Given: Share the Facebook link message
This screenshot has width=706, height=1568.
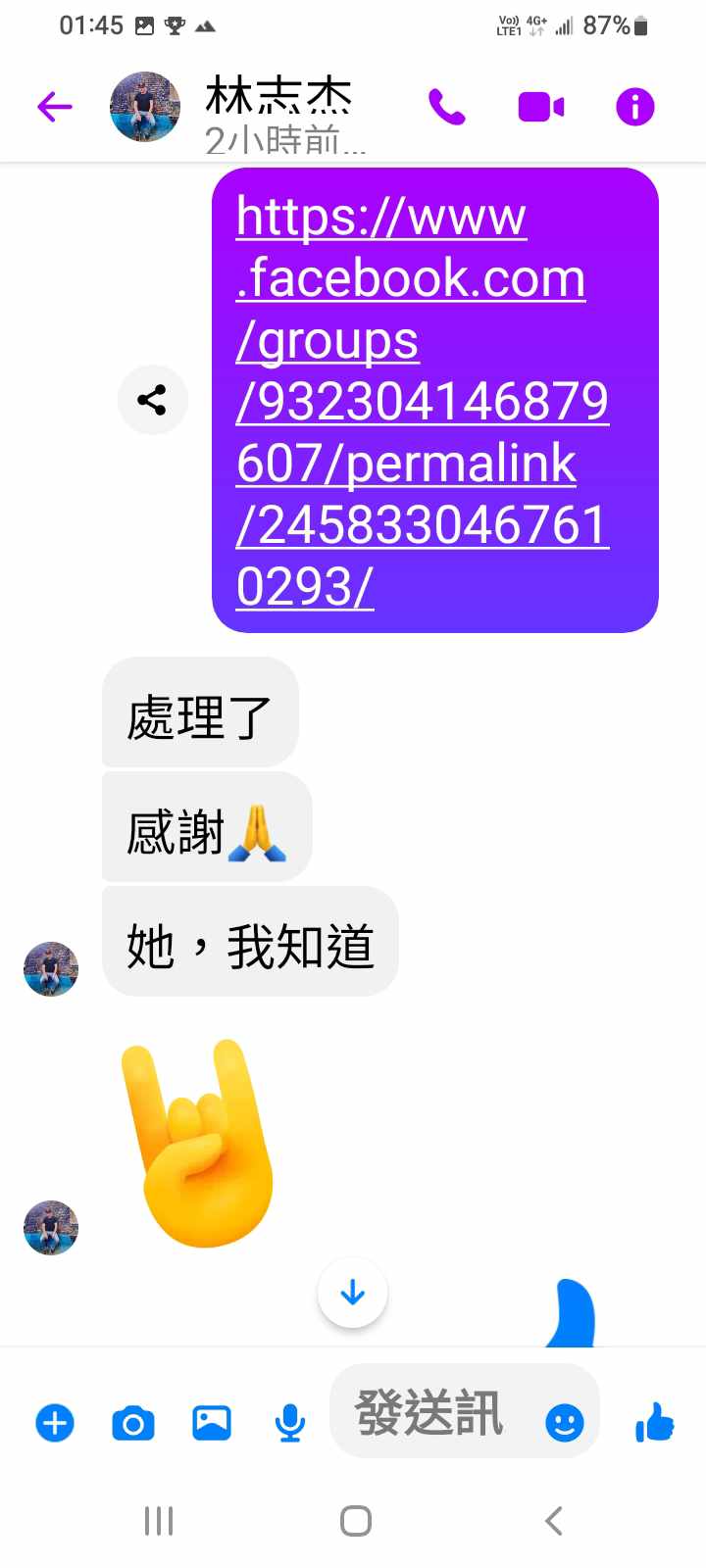Looking at the screenshot, I should coord(152,400).
